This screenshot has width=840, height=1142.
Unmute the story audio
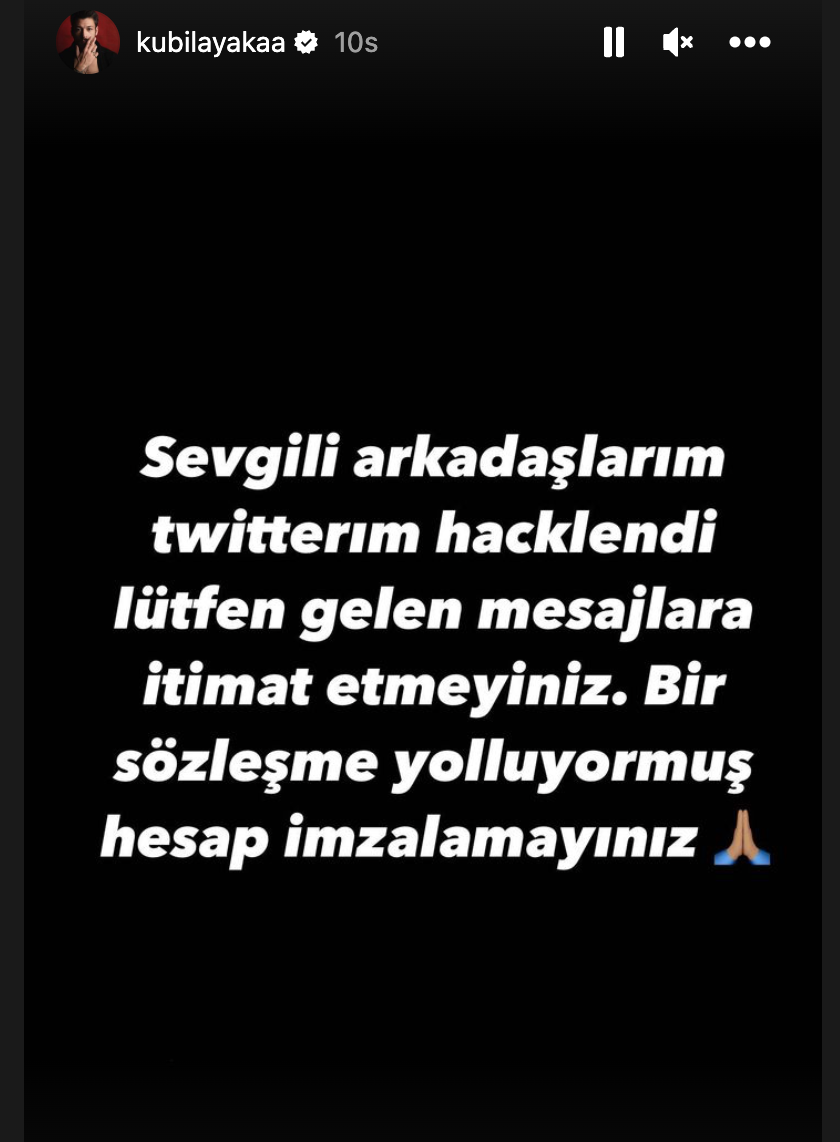tap(678, 42)
